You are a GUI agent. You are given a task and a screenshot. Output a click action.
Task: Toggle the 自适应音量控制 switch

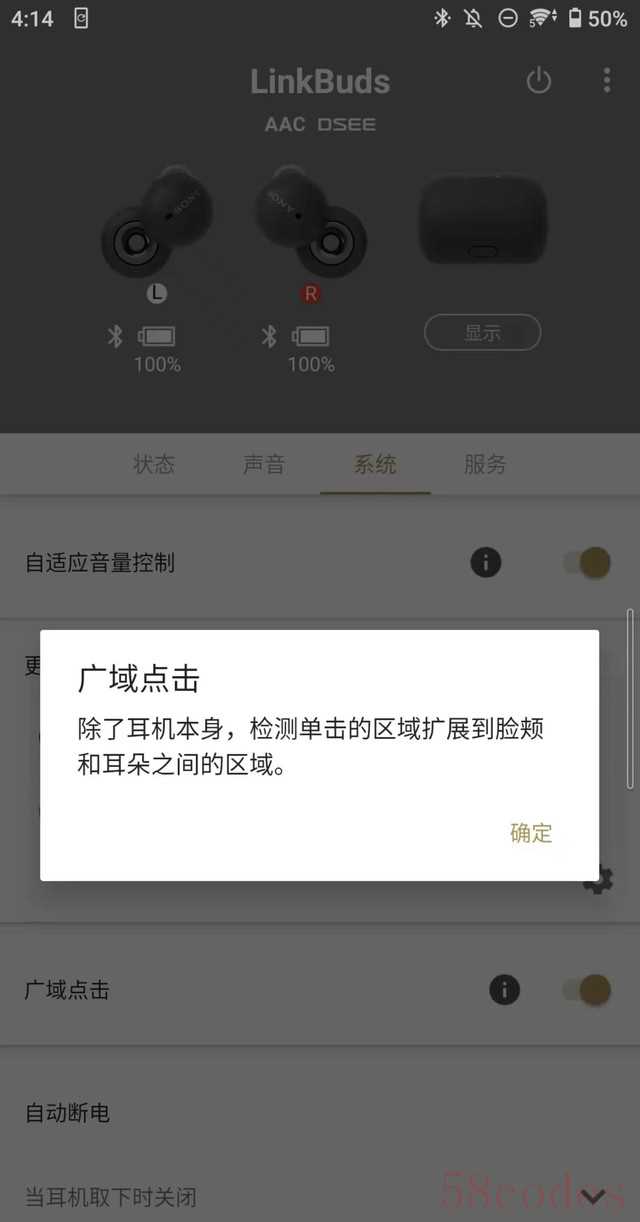(x=587, y=563)
